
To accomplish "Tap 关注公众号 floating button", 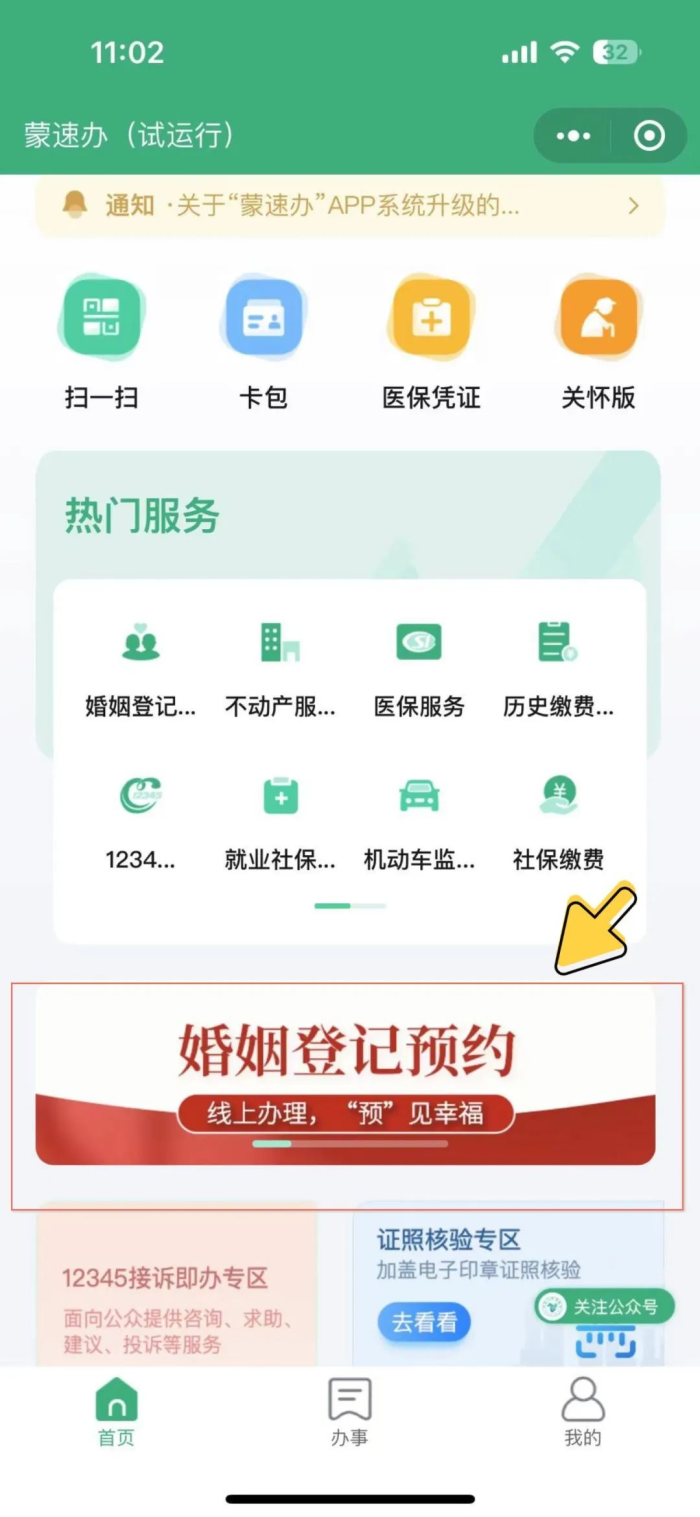I will (x=604, y=1306).
